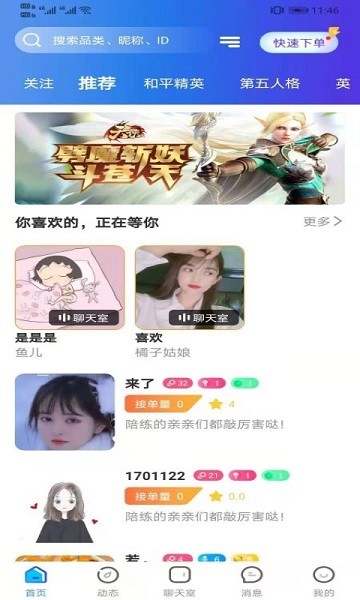Switch to the 动态 bottom tab
360x600 pixels.
[x=108, y=582]
